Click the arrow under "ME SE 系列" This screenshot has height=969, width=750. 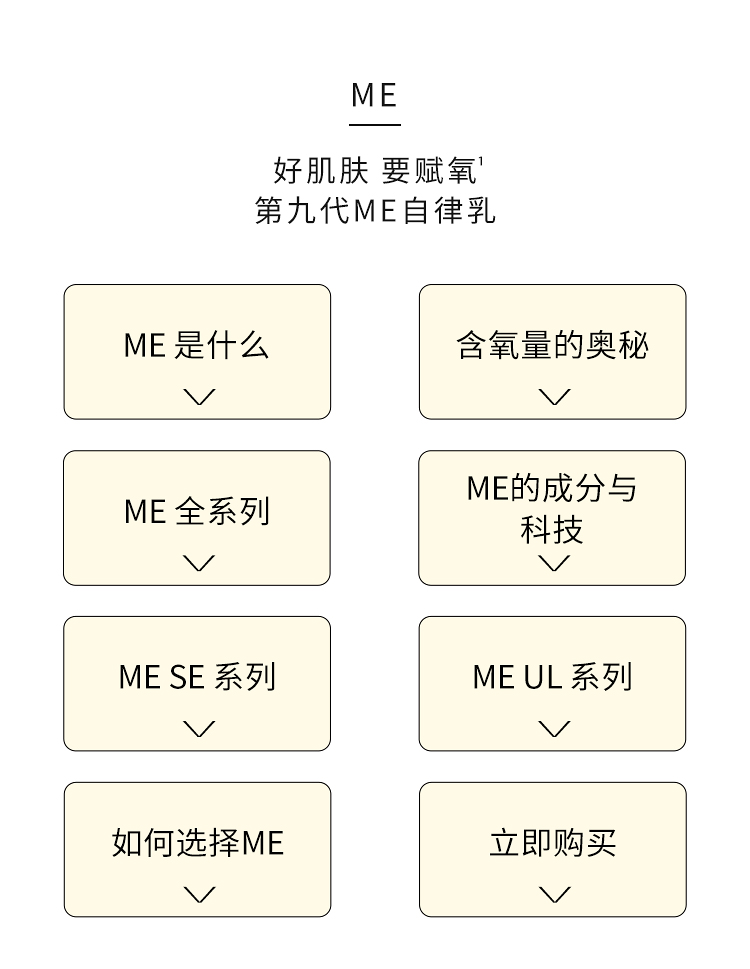point(196,727)
